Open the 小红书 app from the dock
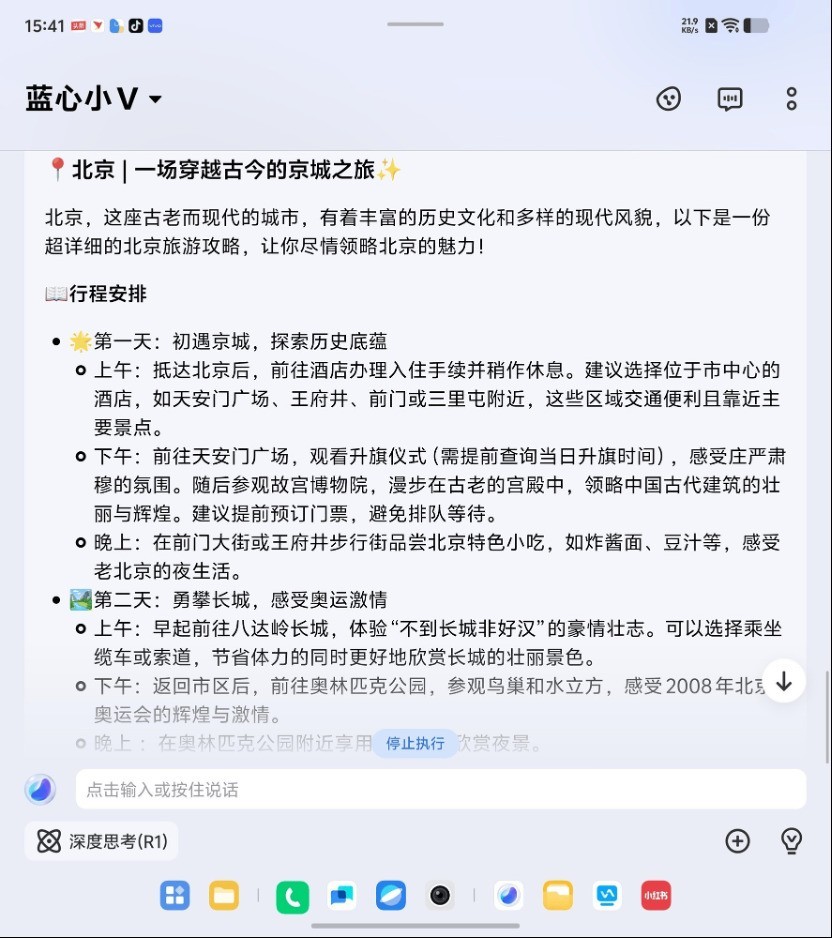The height and width of the screenshot is (938, 832). (x=656, y=895)
